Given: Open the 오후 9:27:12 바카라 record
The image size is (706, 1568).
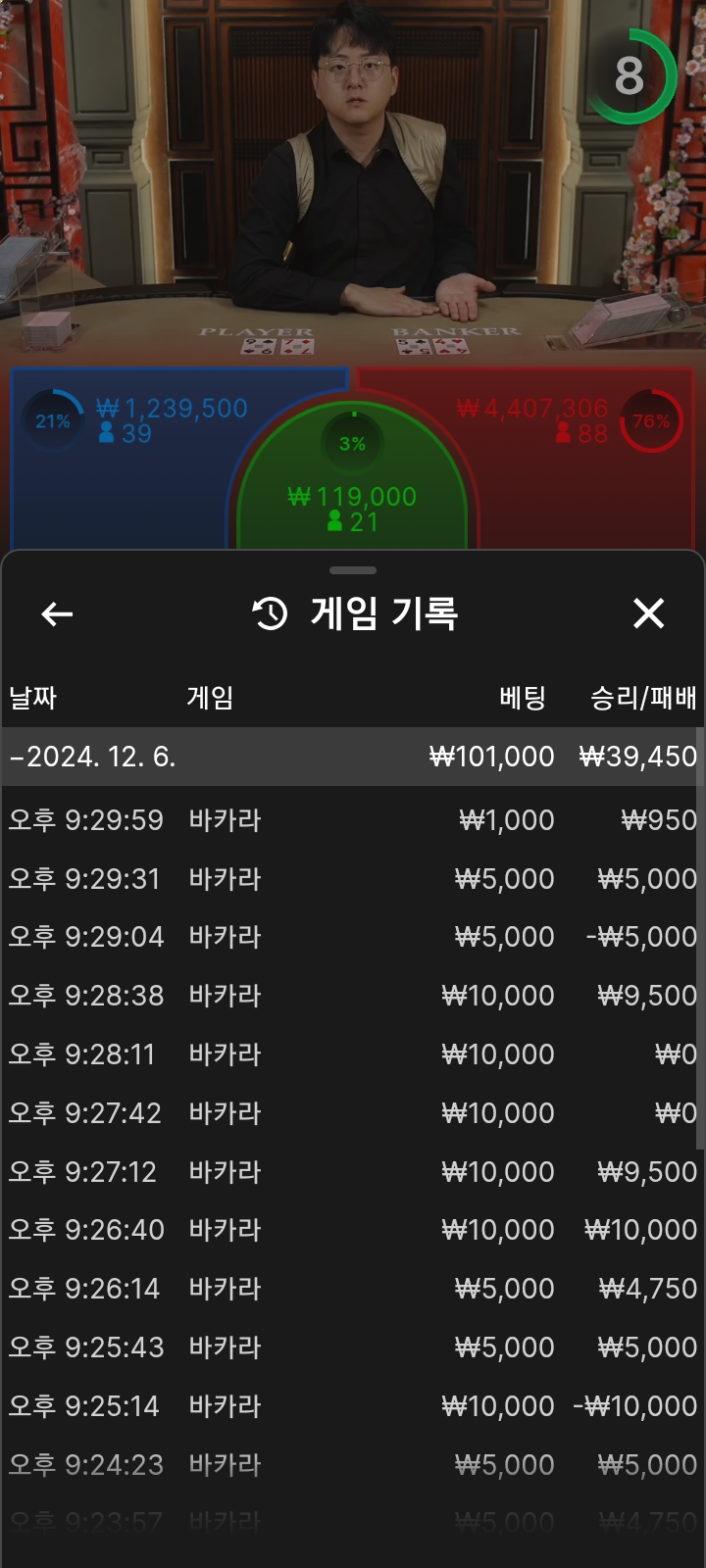Looking at the screenshot, I should tap(351, 1172).
